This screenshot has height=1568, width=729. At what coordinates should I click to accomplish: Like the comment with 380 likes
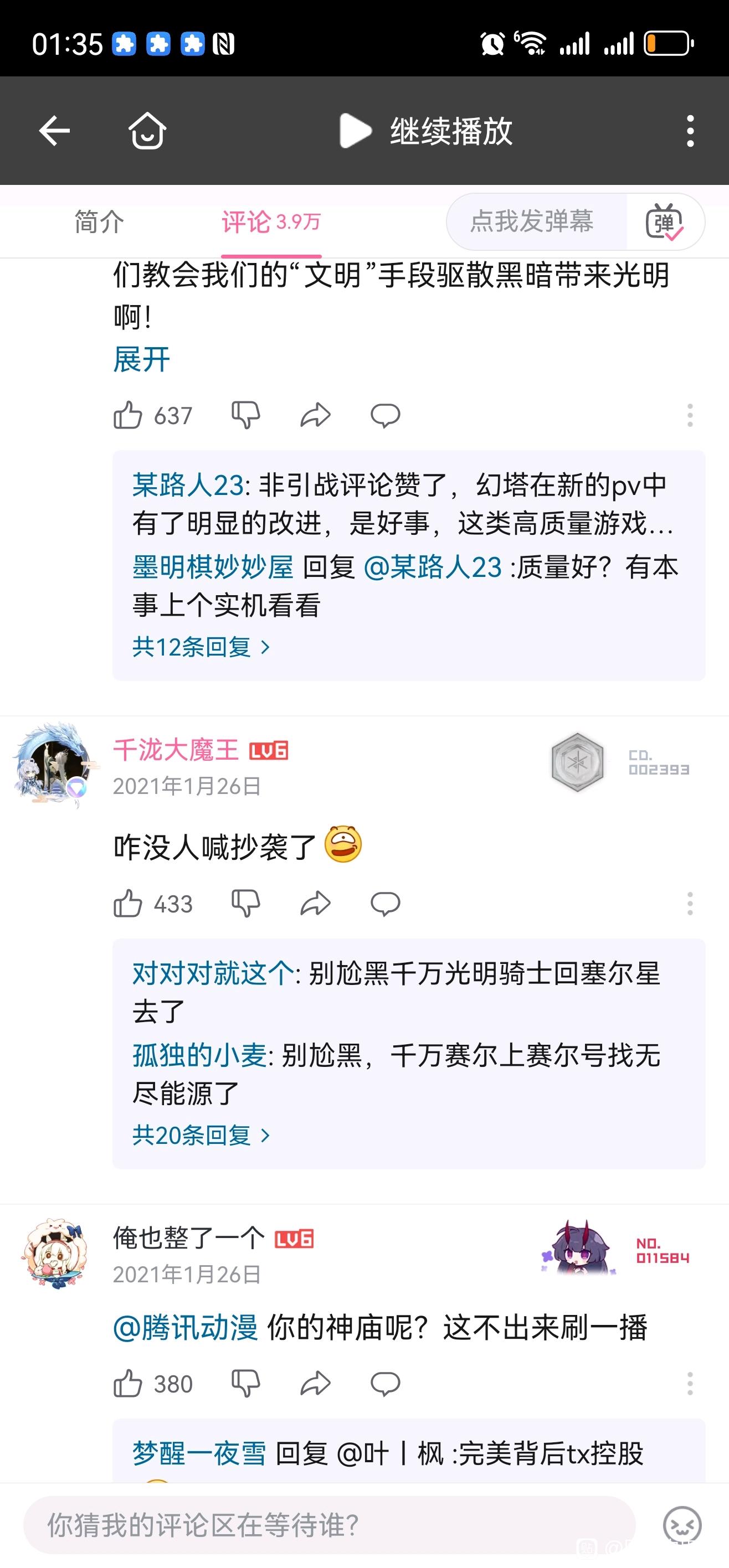[x=128, y=1384]
